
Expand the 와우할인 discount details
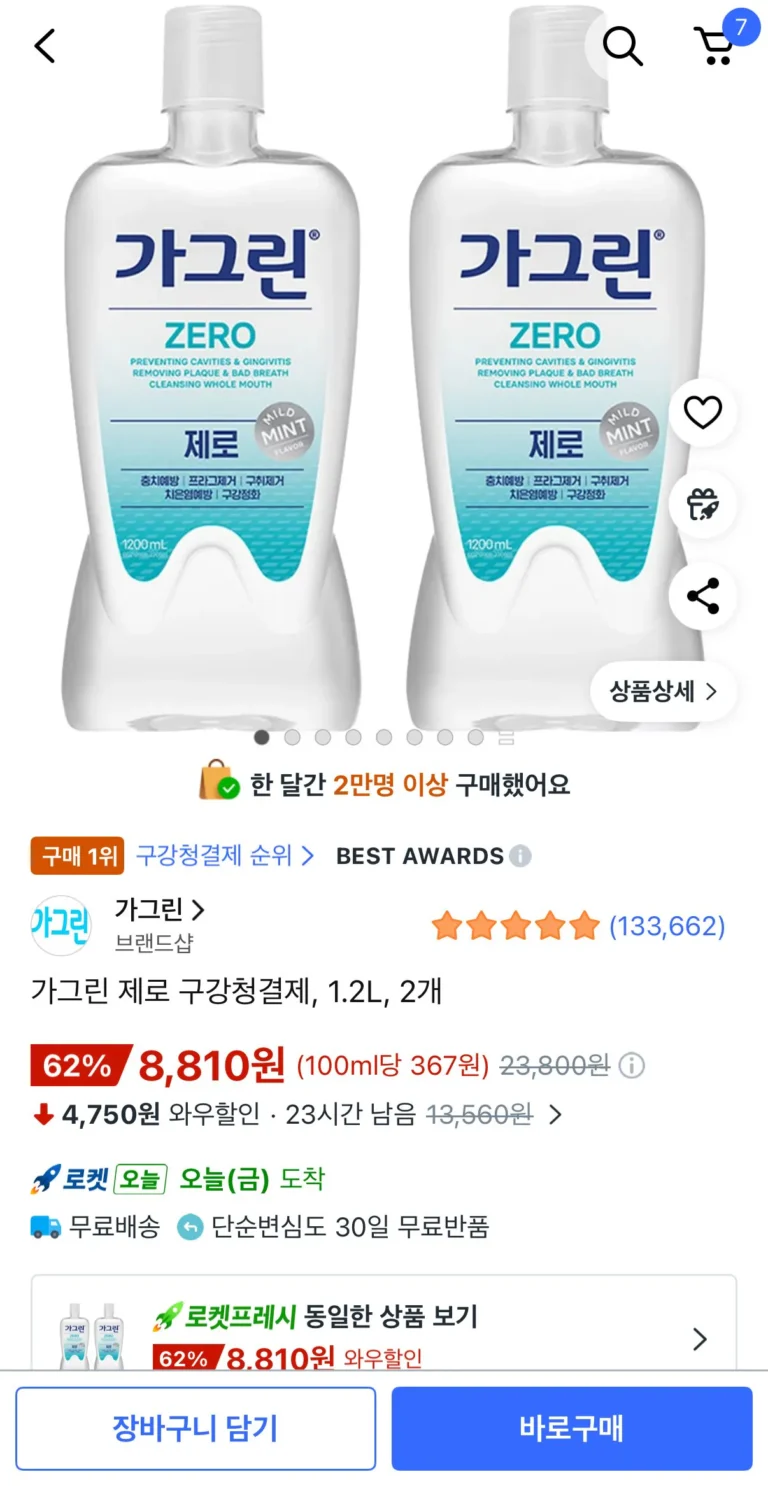(x=556, y=1114)
